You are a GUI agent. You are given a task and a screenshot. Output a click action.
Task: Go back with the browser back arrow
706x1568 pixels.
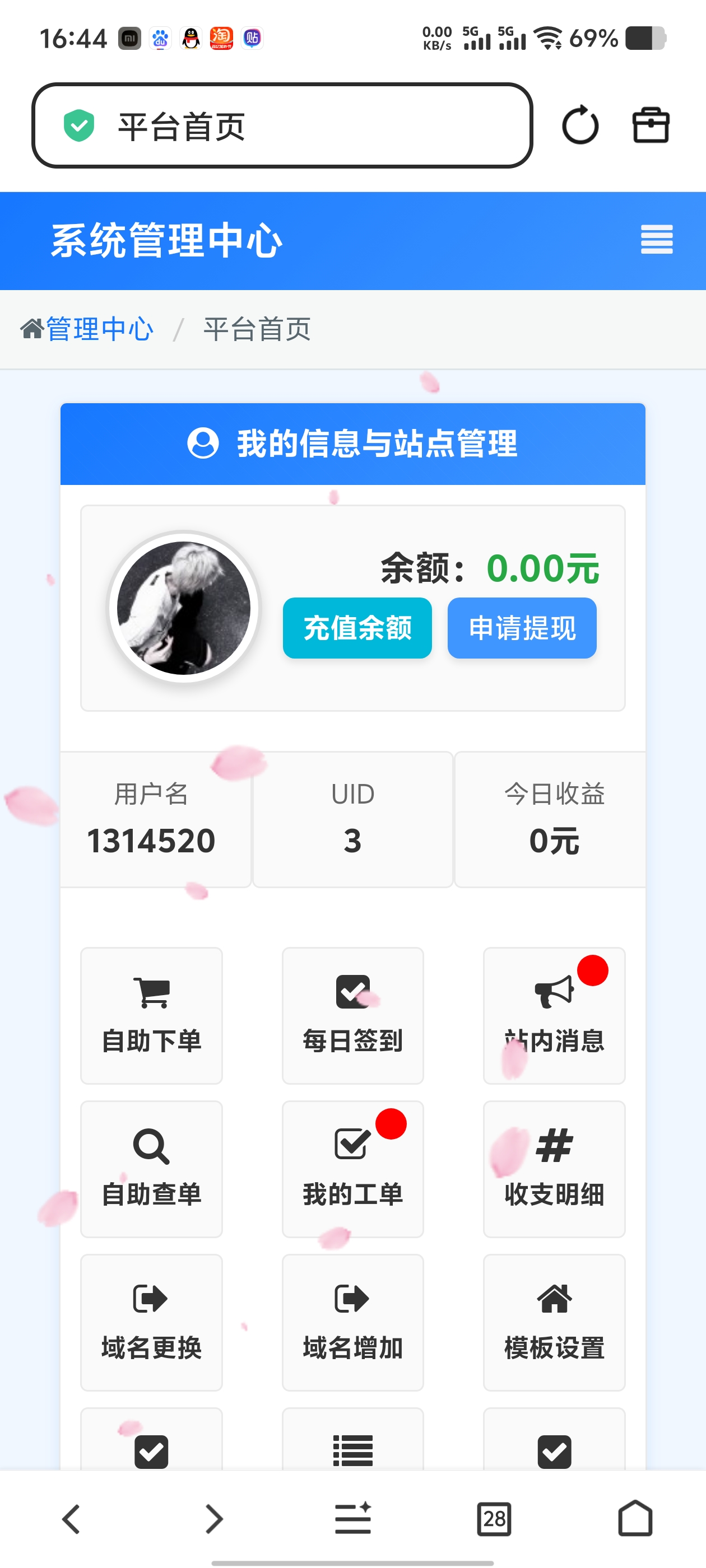71,1519
